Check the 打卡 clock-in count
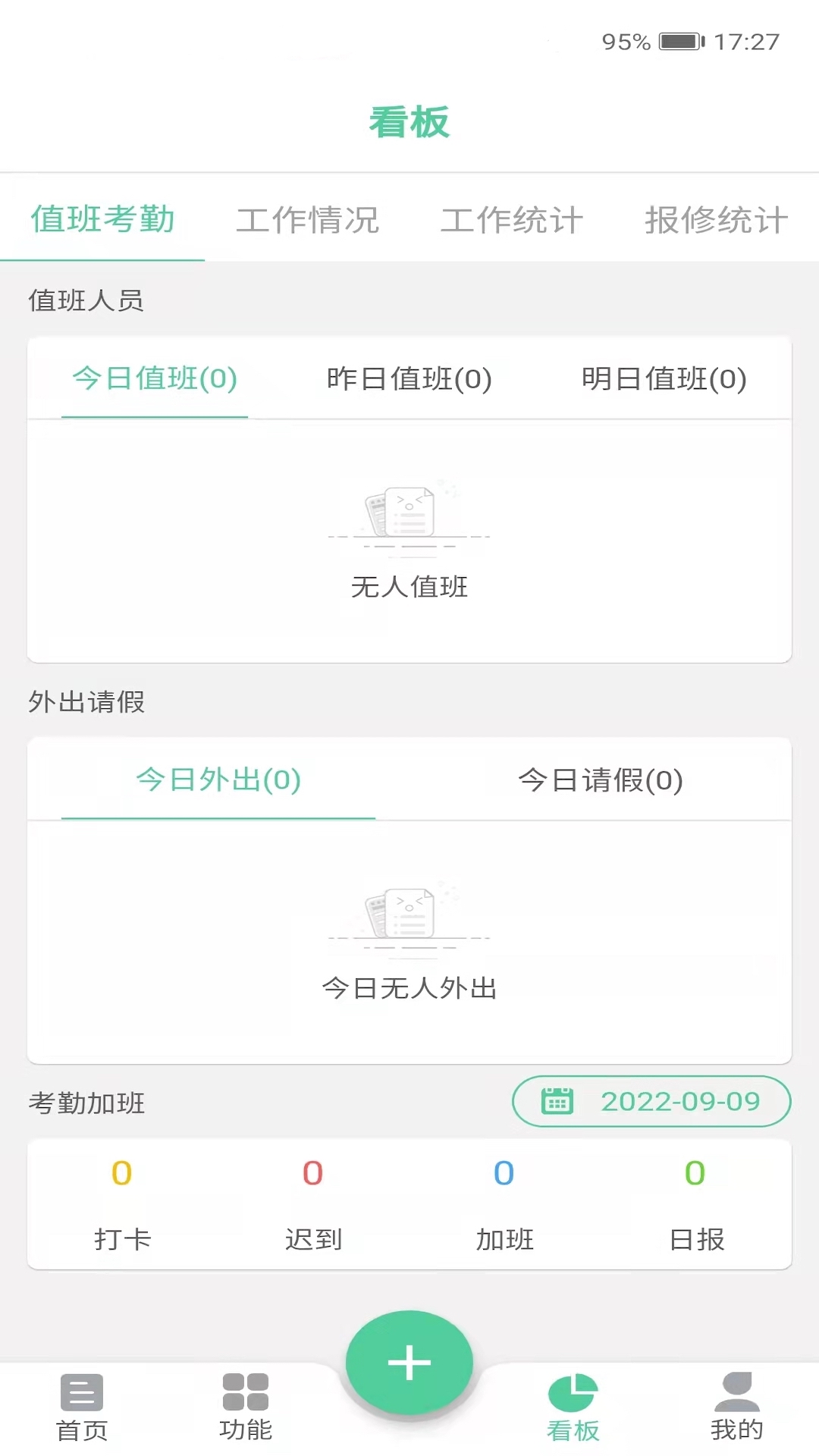 [x=122, y=1206]
